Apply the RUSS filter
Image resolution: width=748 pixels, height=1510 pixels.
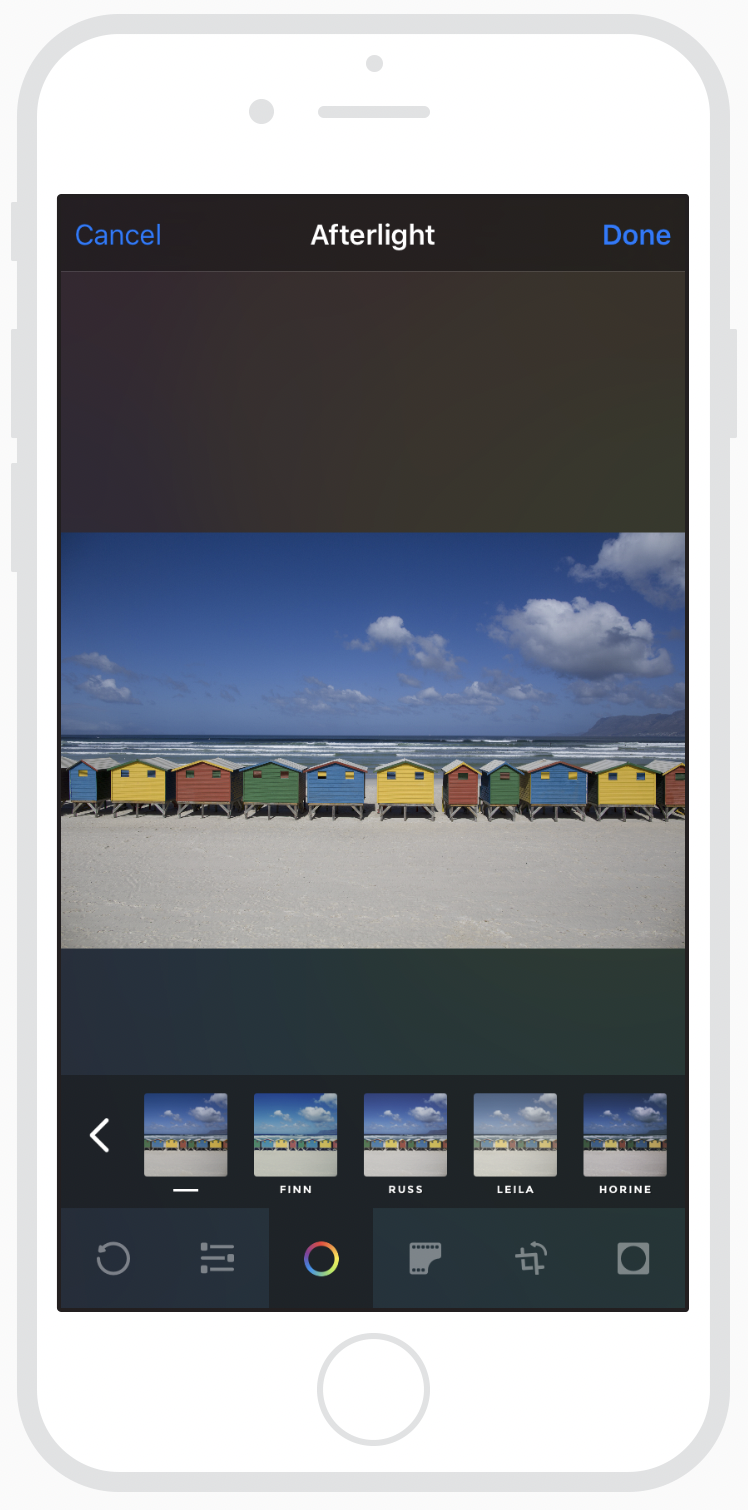click(405, 1135)
